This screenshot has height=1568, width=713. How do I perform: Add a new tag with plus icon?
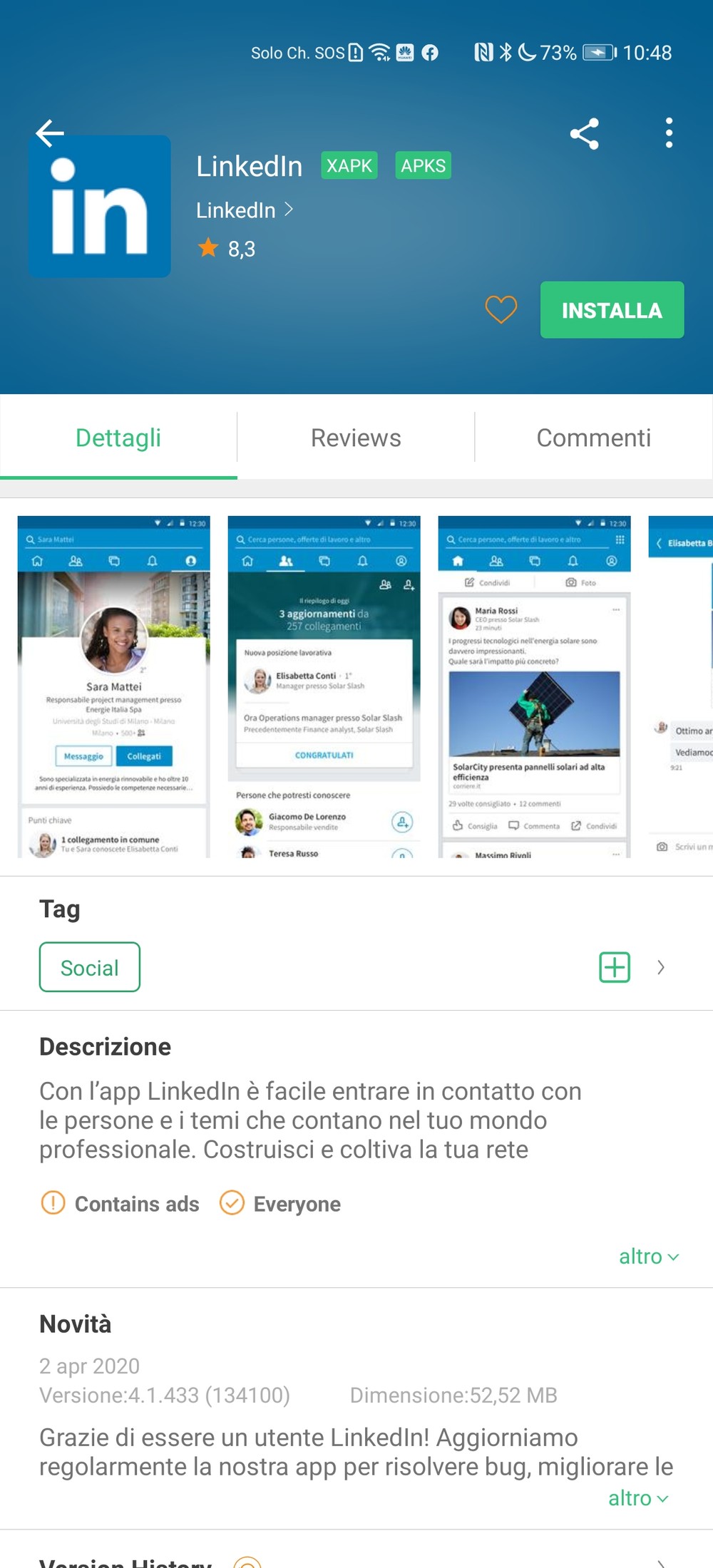(615, 967)
